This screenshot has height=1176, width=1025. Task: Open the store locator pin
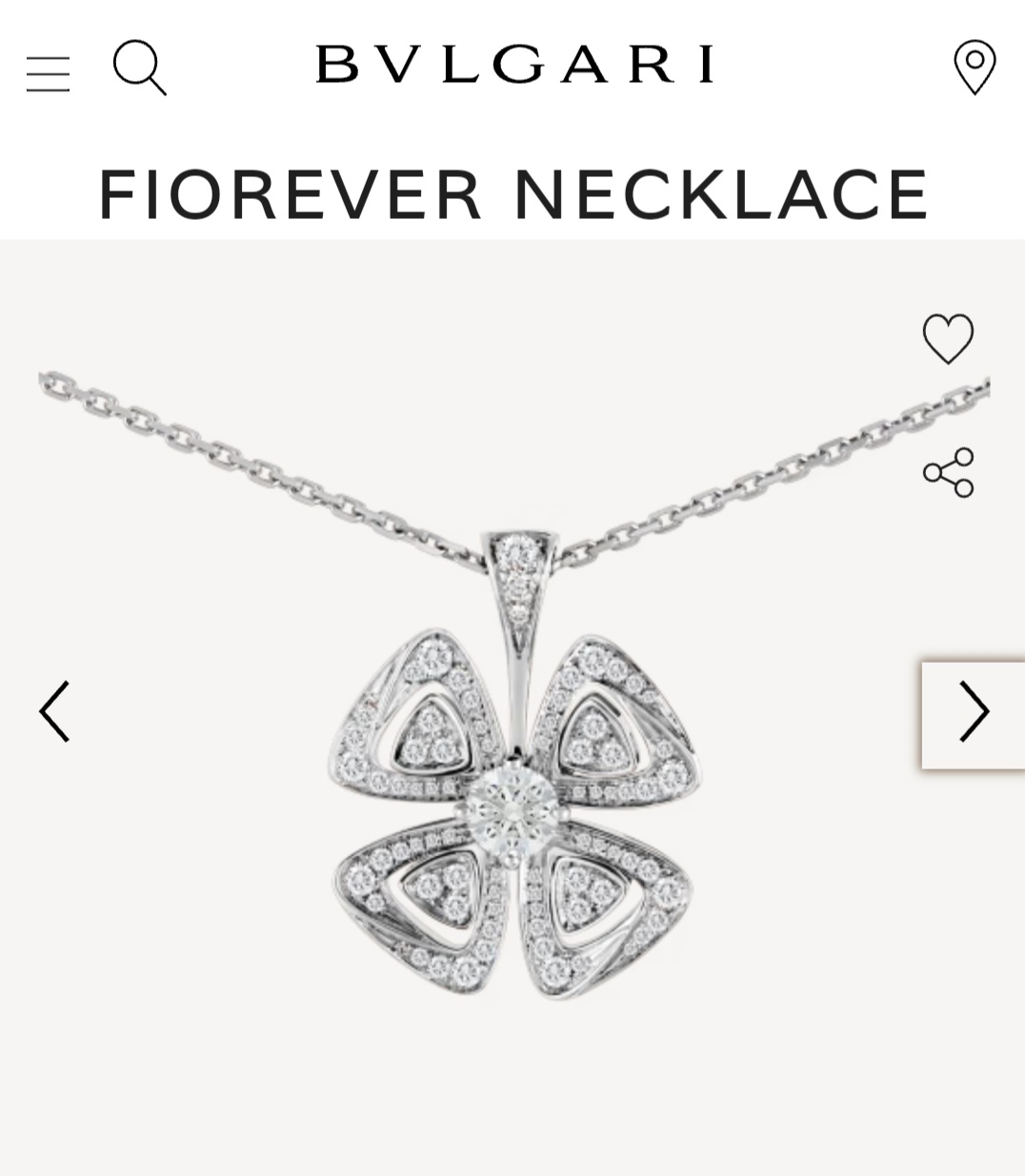[x=975, y=67]
